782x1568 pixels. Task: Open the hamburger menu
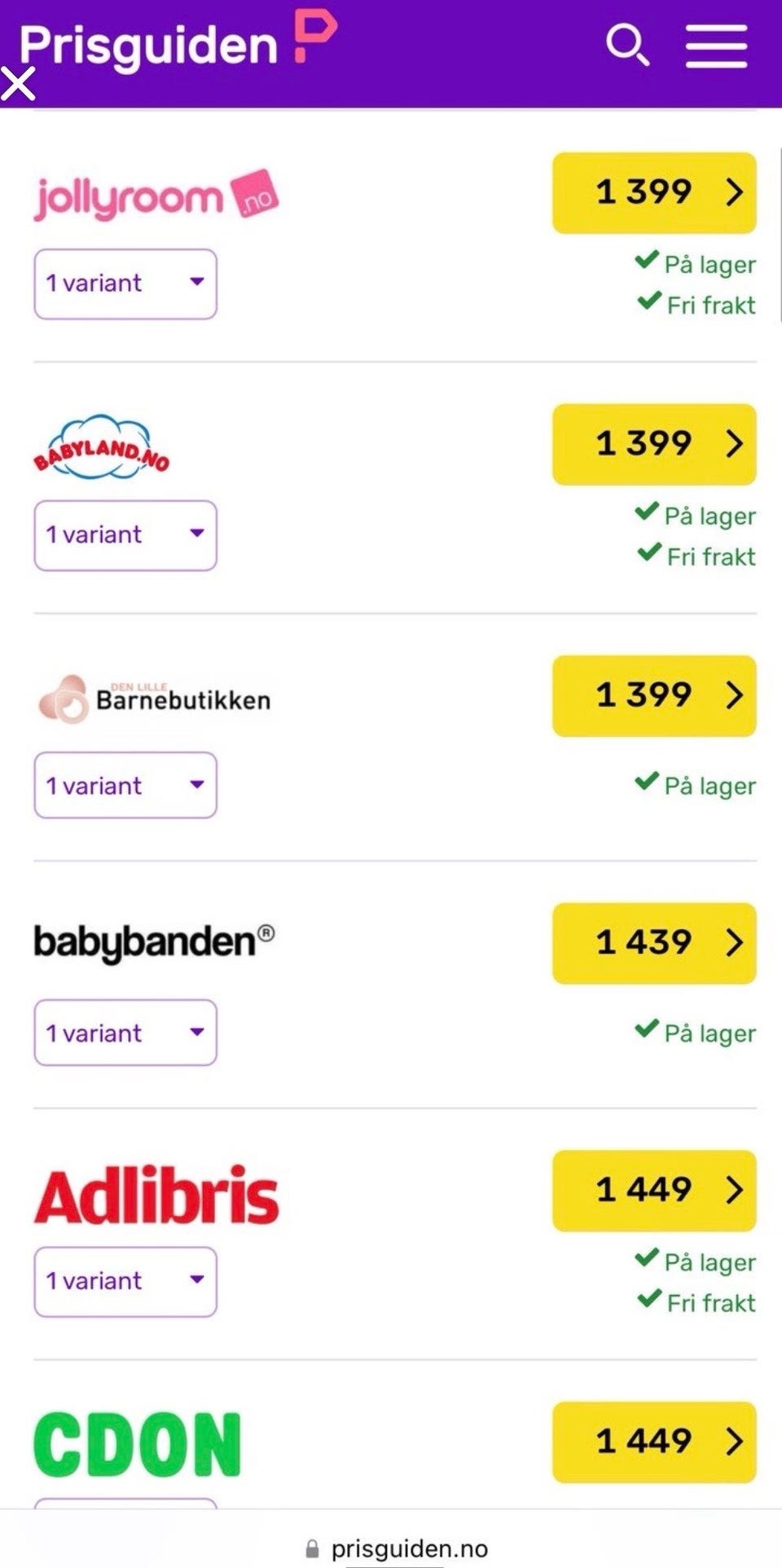(716, 46)
